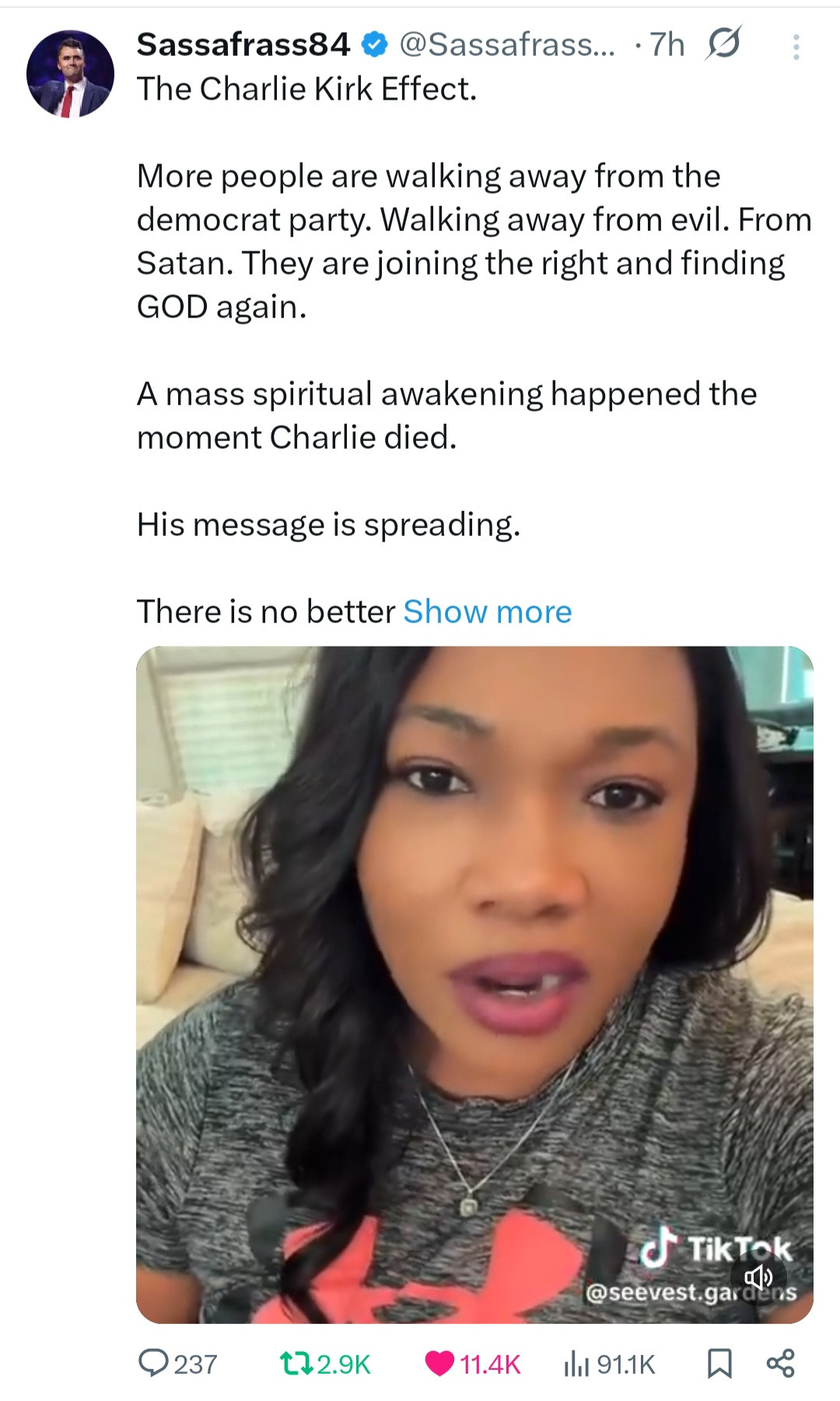Expand post text with Show more

[x=487, y=612]
